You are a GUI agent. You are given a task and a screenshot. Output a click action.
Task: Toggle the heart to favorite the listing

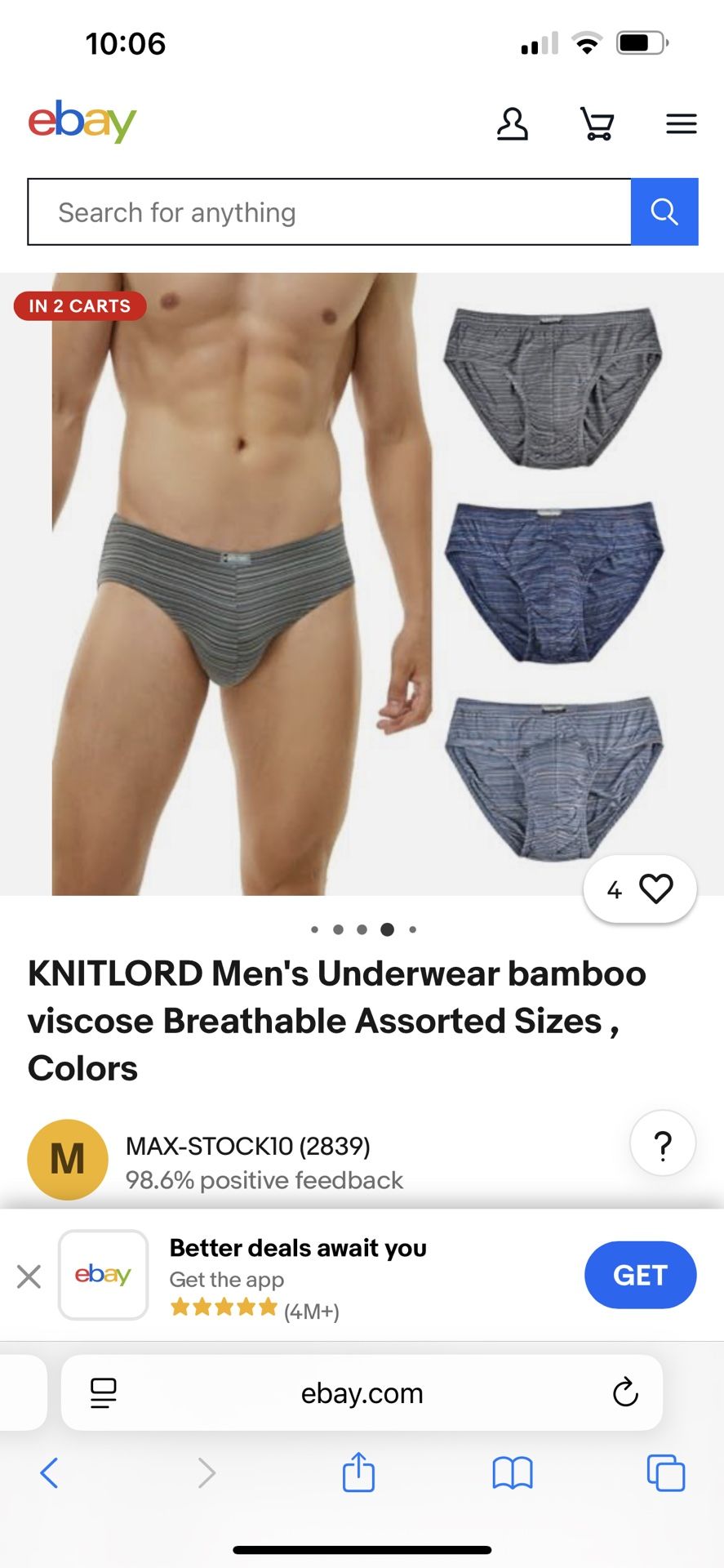coord(655,889)
